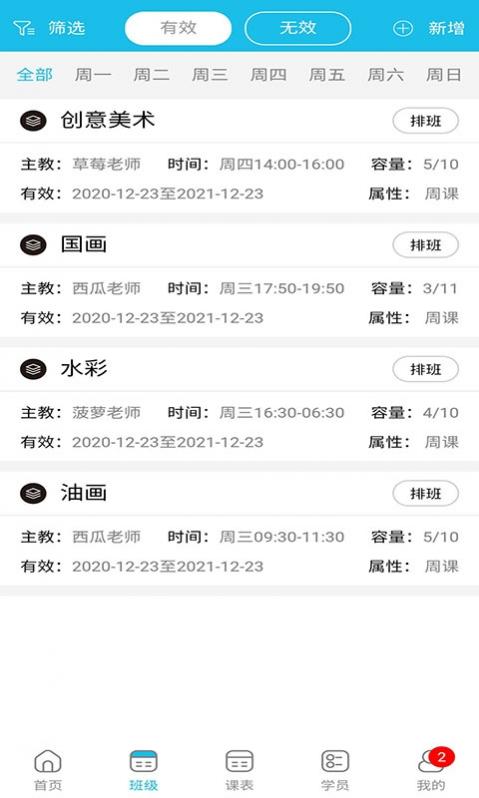Go to the 首页 tab
Image resolution: width=479 pixels, height=798 pixels.
(x=48, y=770)
